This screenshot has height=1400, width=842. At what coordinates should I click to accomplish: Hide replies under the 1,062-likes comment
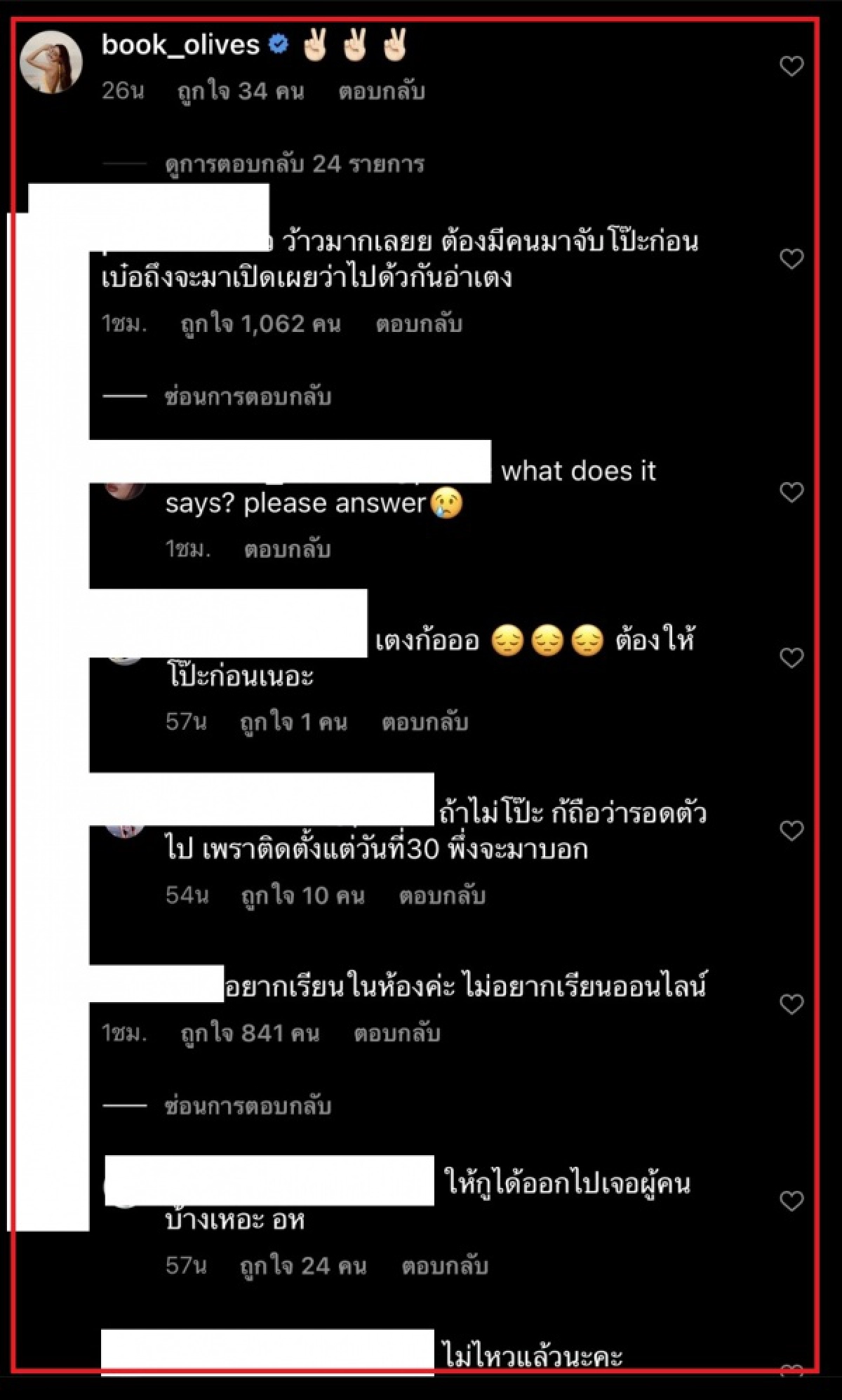247,397
